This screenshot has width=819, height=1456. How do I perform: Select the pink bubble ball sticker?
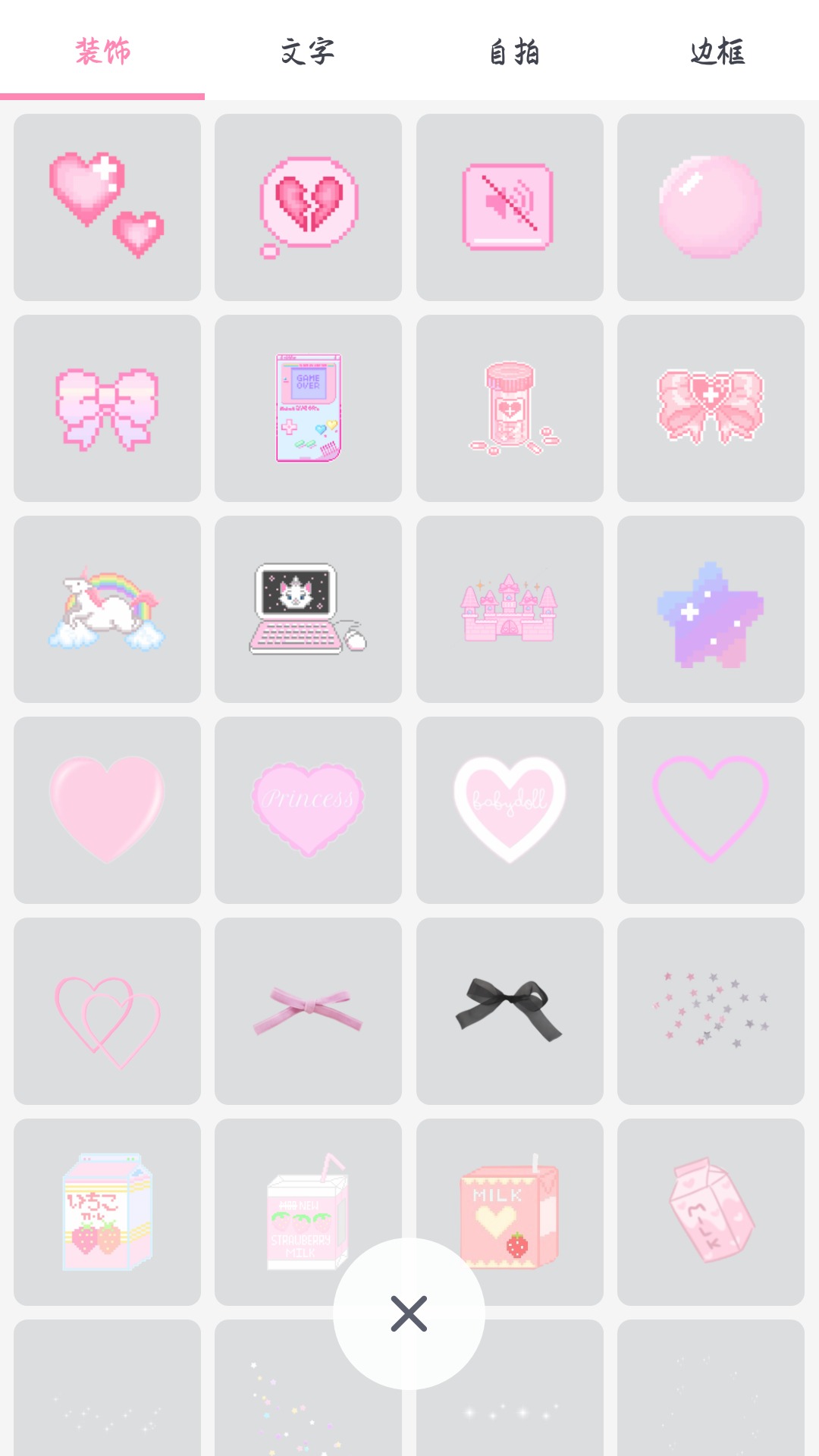click(711, 207)
